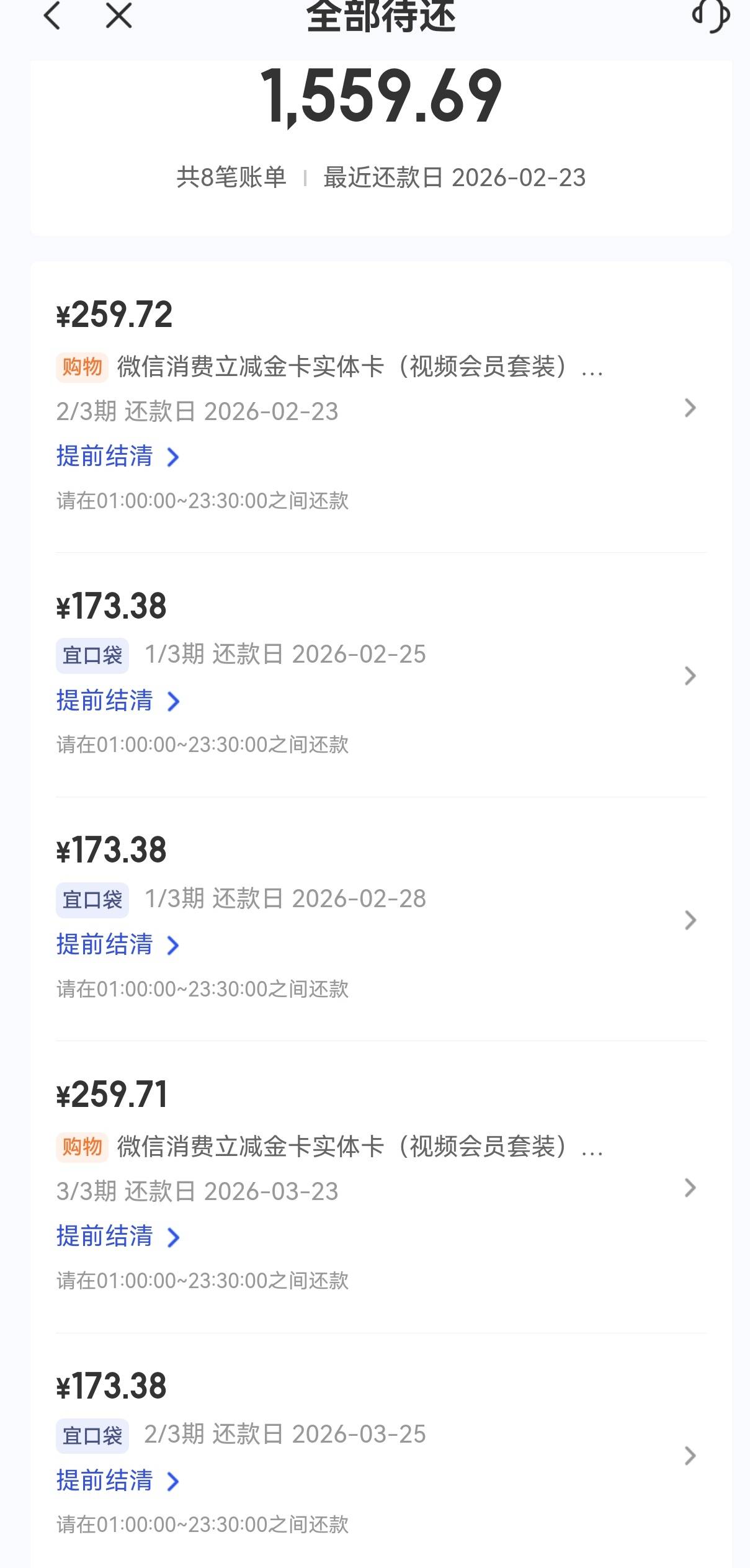Open the bill due 2026-02-28
The height and width of the screenshot is (1568, 750).
click(689, 920)
